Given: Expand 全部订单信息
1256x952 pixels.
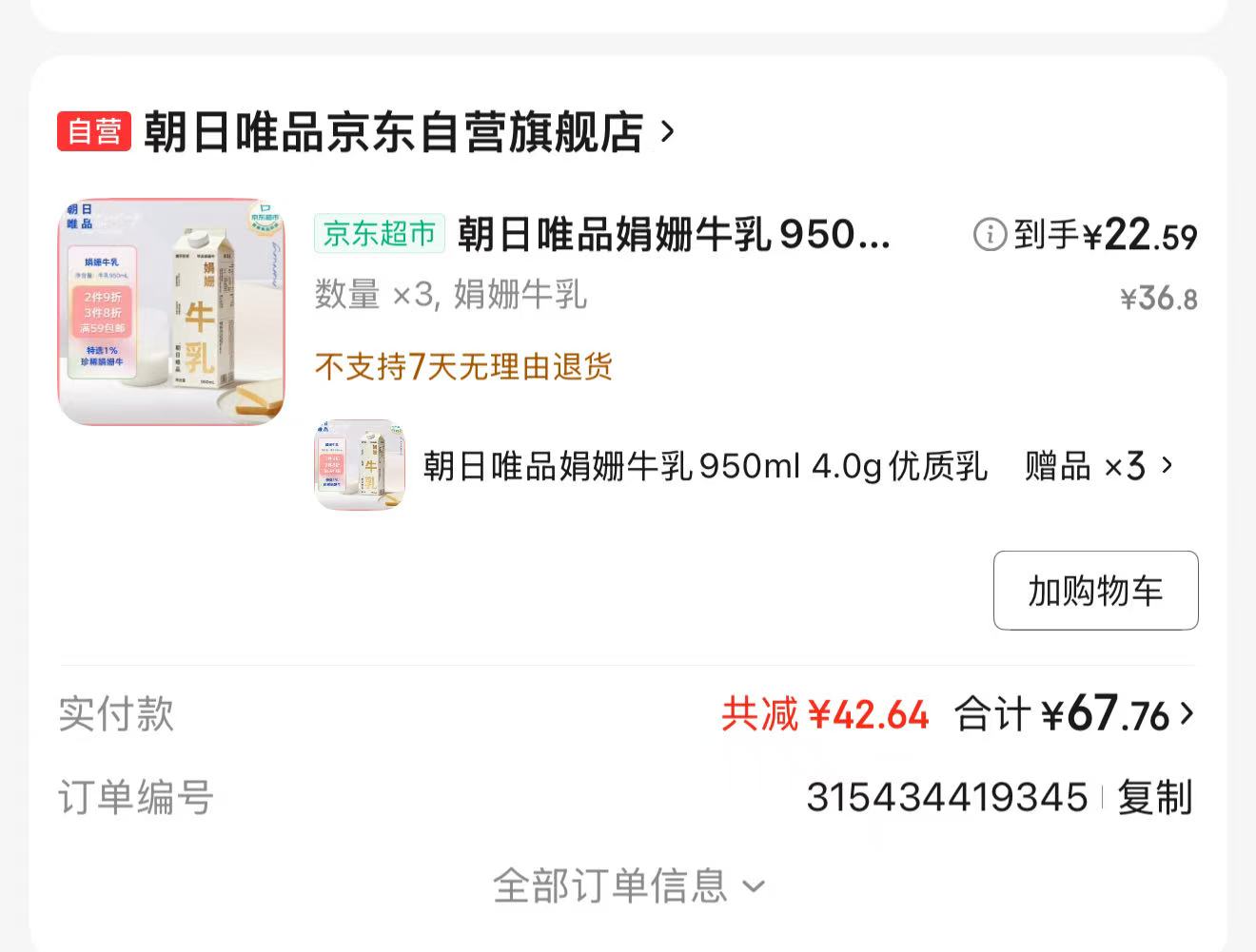Looking at the screenshot, I should pos(628,886).
